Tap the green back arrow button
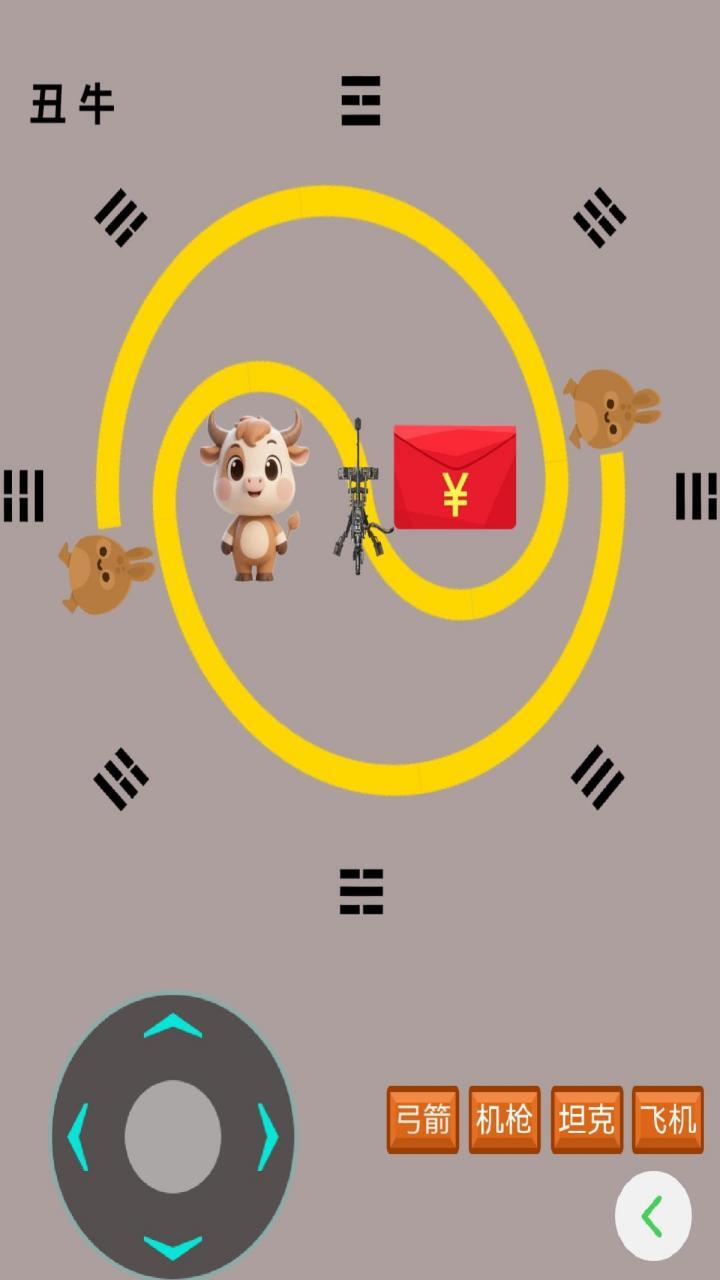Viewport: 720px width, 1280px height. click(652, 1216)
